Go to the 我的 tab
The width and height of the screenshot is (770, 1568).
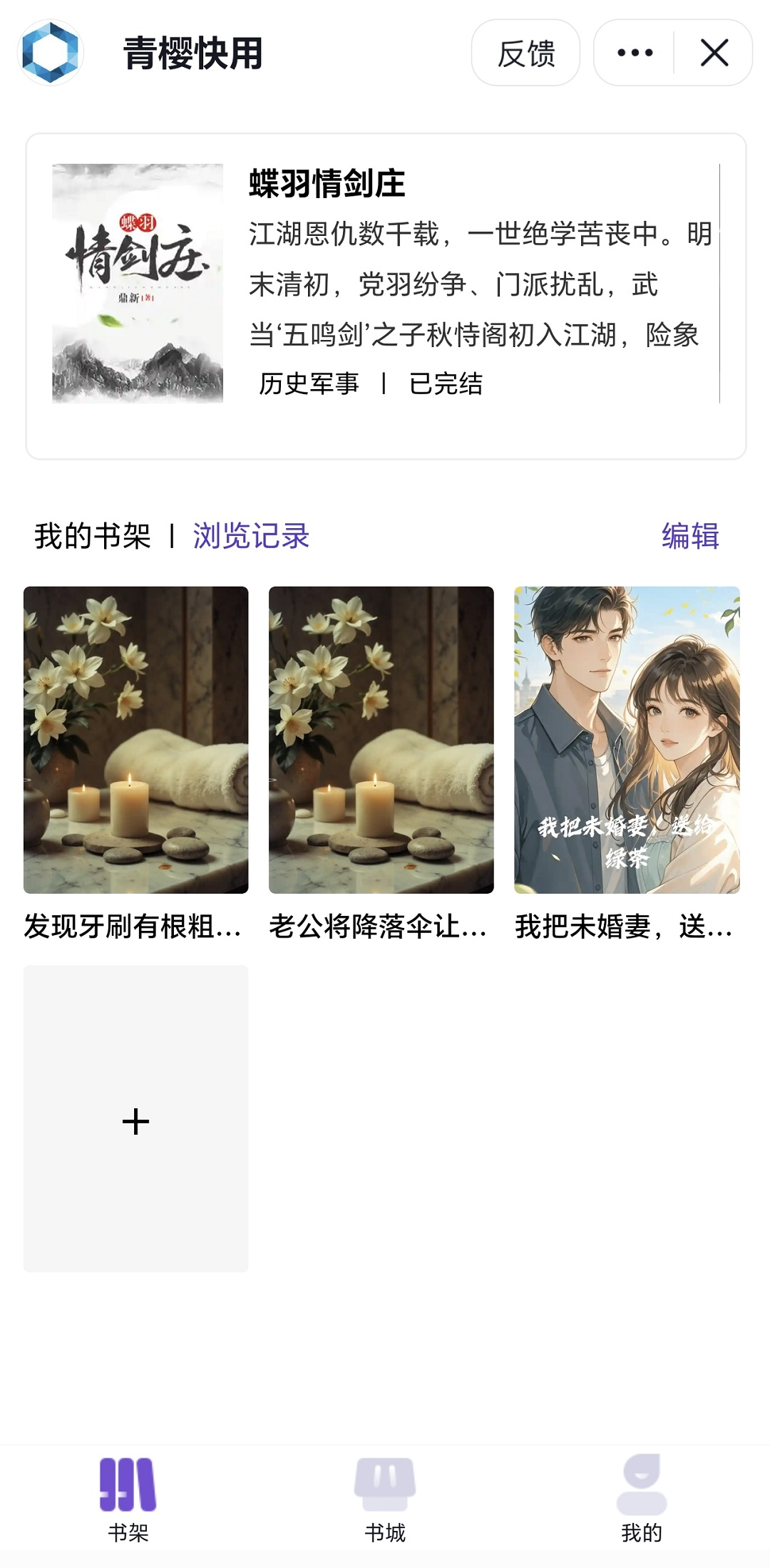(x=642, y=1498)
